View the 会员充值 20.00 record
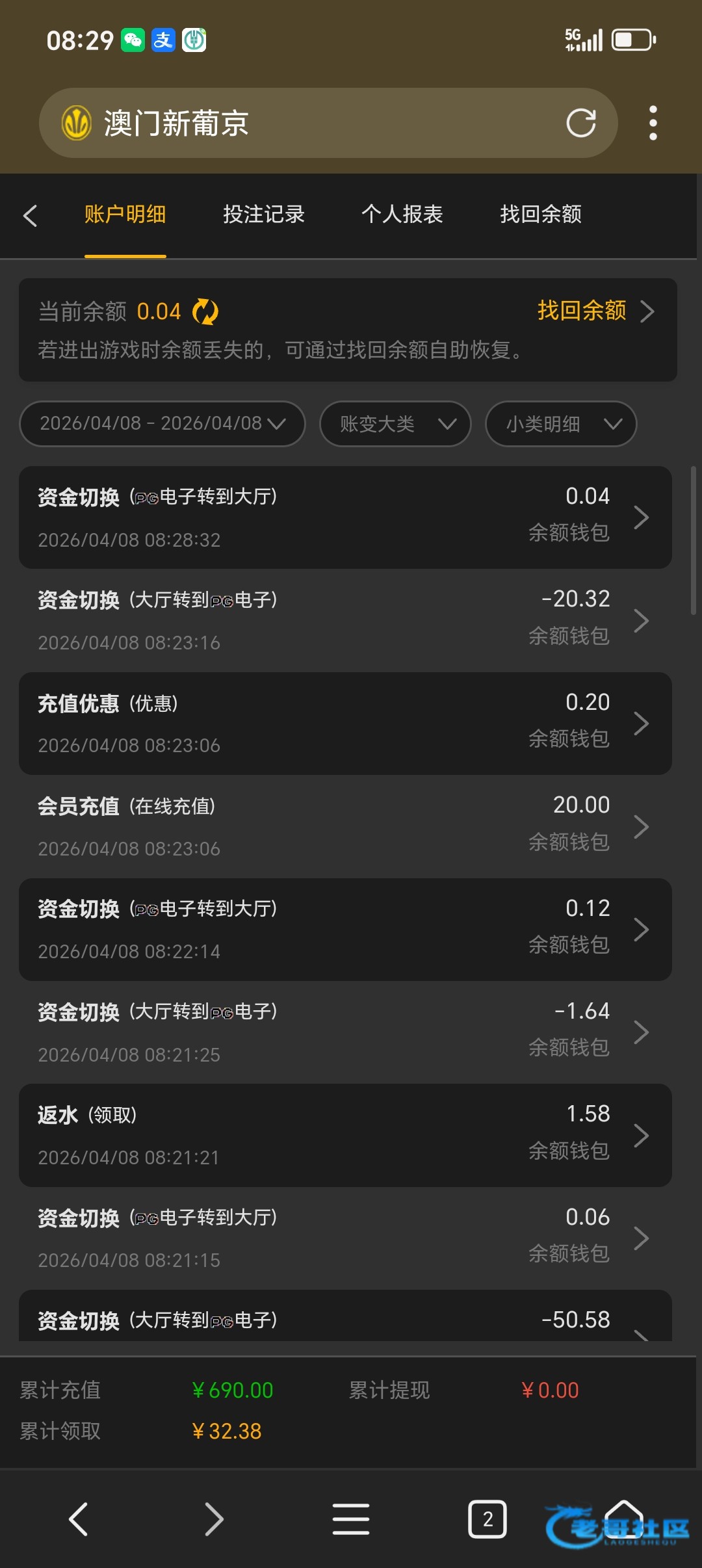702x1568 pixels. coord(344,826)
